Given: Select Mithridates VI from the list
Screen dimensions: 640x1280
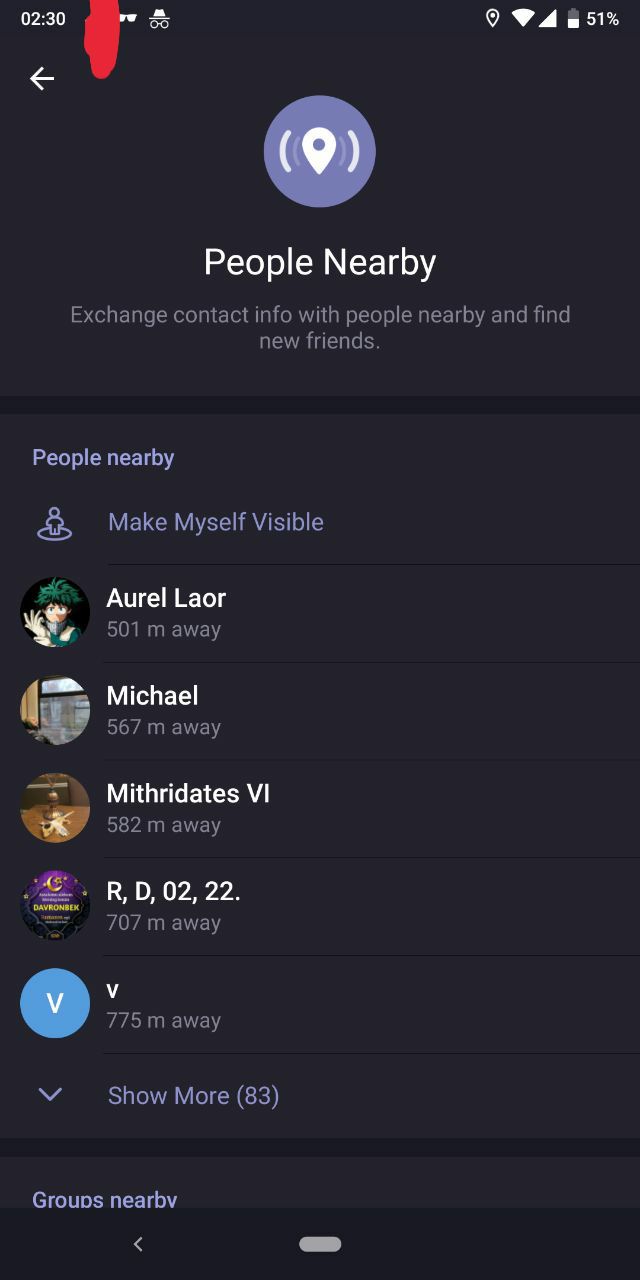Looking at the screenshot, I should 320,809.
